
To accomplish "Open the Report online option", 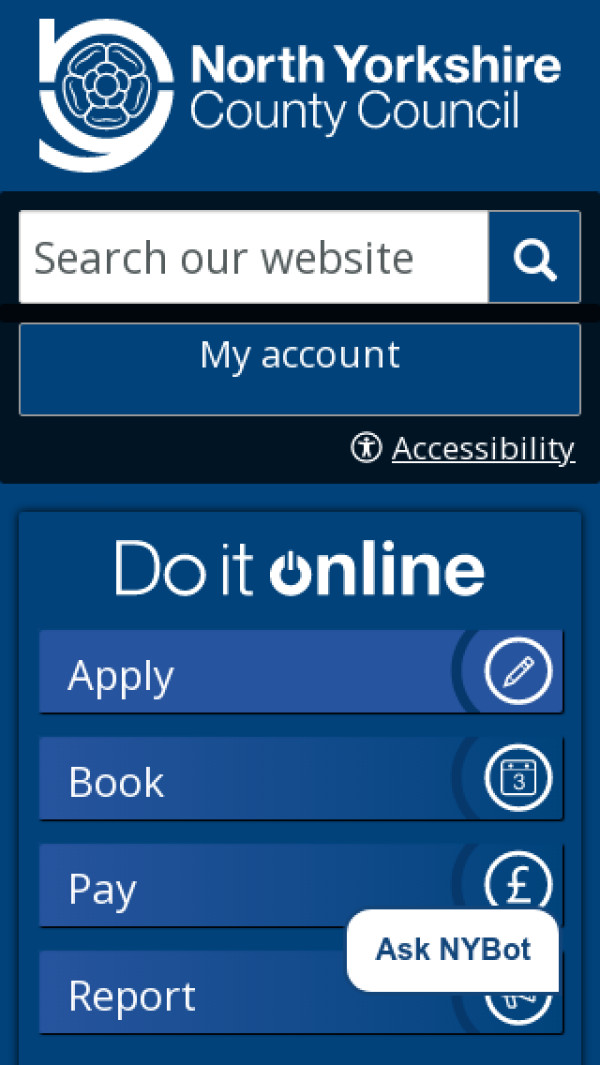I will [x=190, y=994].
